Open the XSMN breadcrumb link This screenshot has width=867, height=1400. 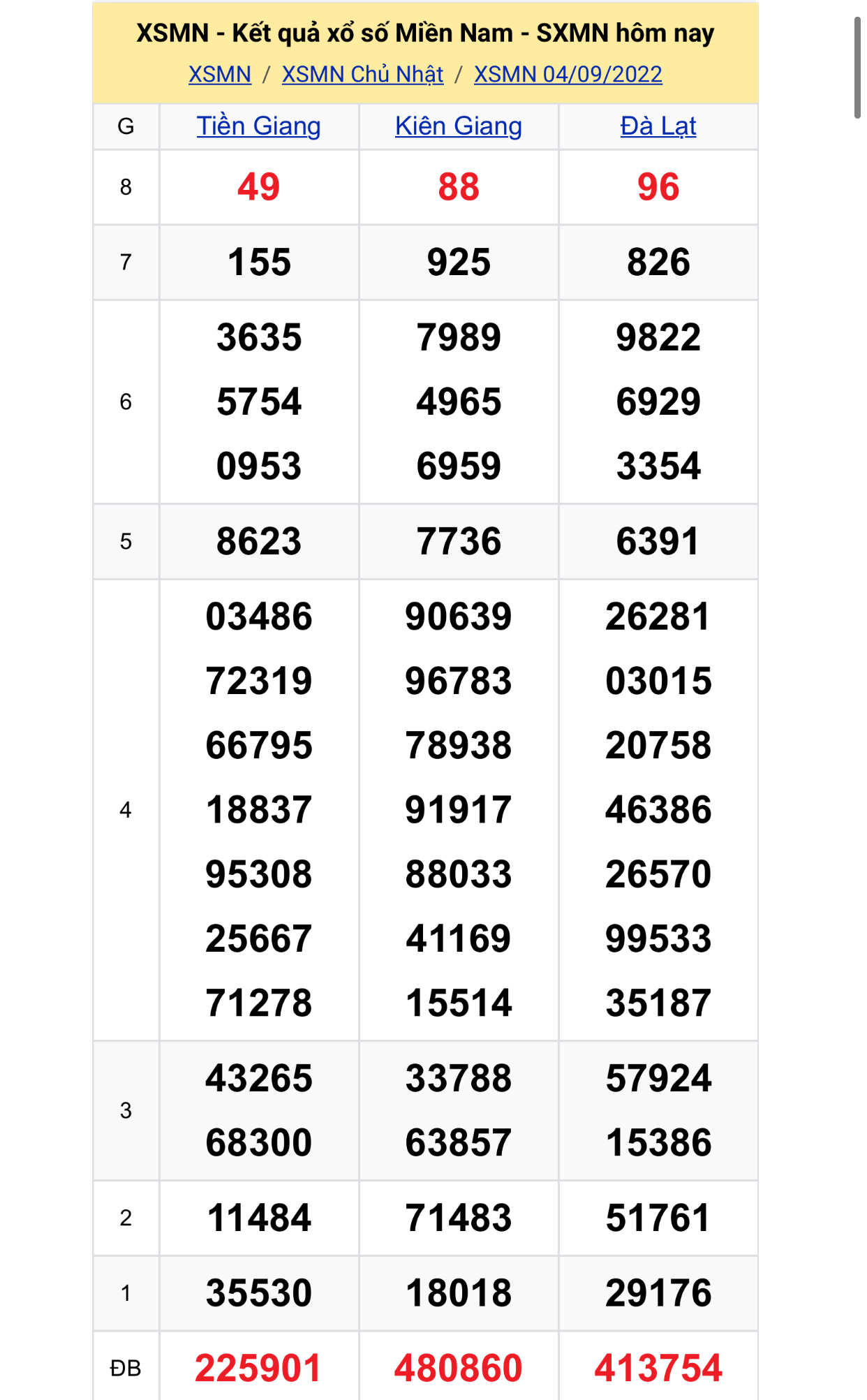point(219,74)
